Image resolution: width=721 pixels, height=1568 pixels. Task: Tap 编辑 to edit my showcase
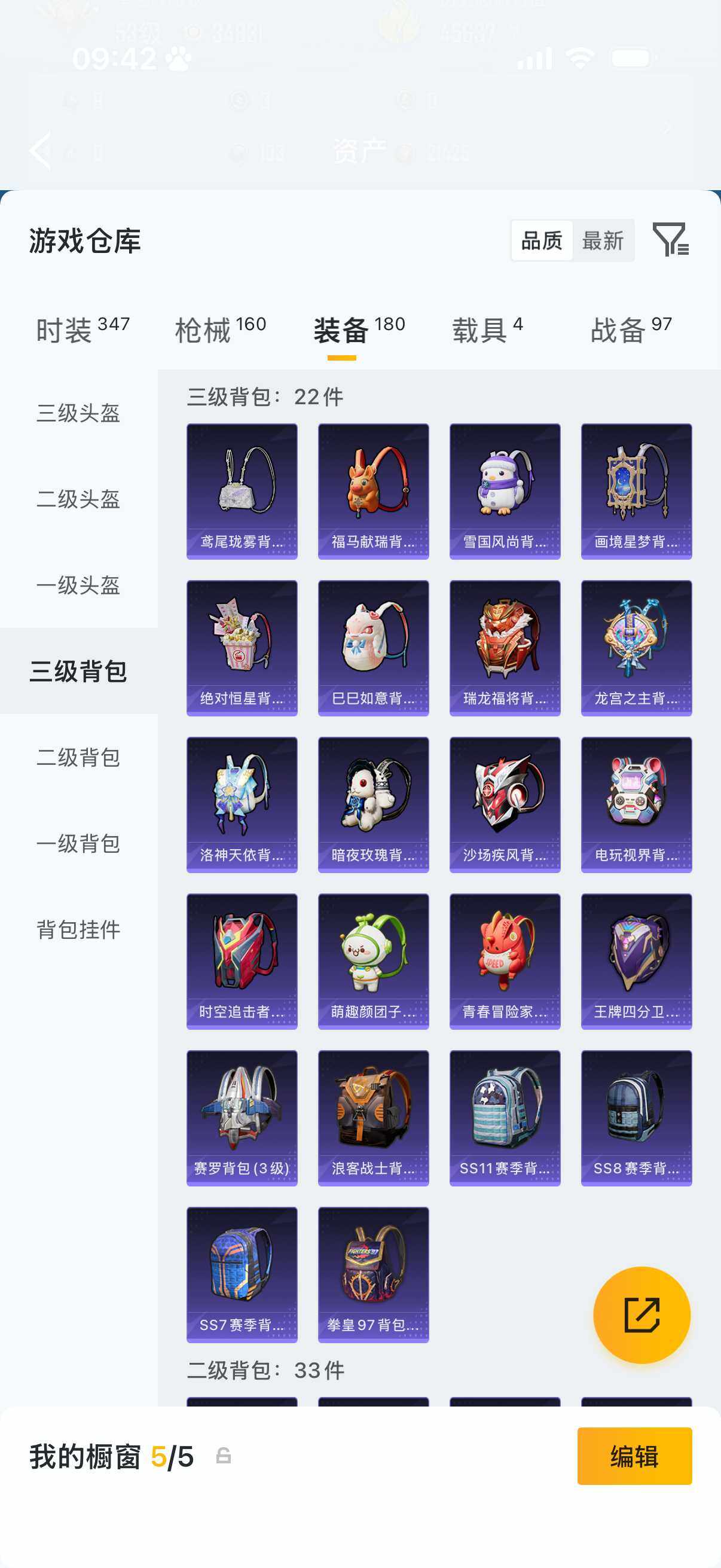click(634, 1456)
